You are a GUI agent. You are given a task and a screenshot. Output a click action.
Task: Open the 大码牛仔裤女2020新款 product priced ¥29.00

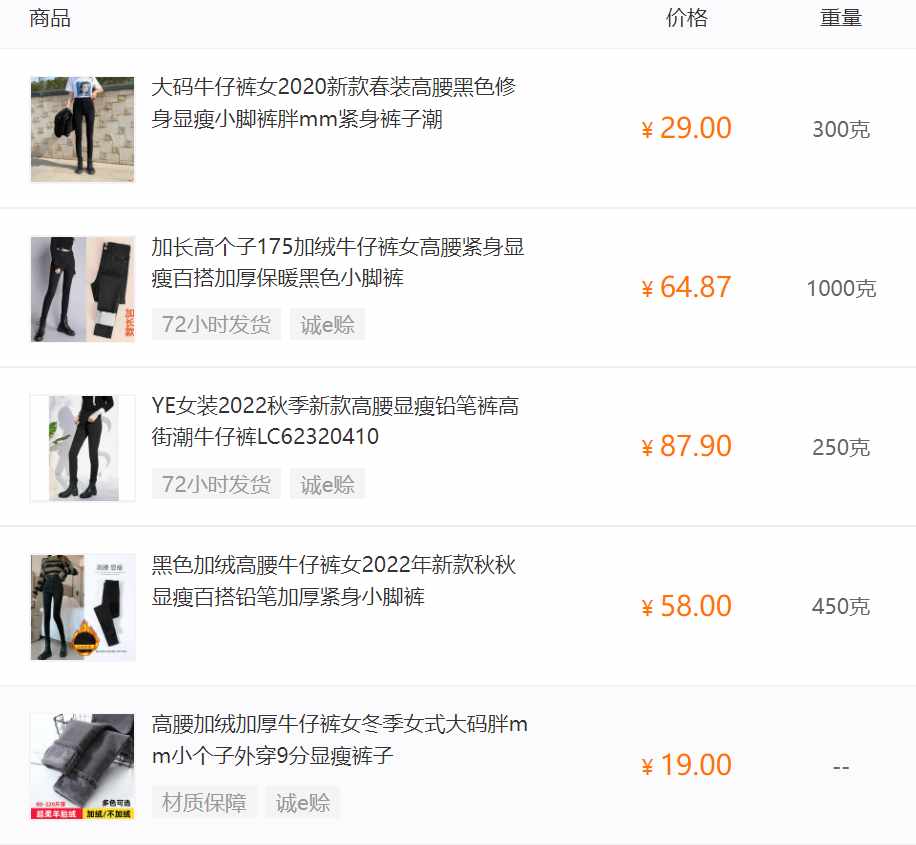pos(333,103)
